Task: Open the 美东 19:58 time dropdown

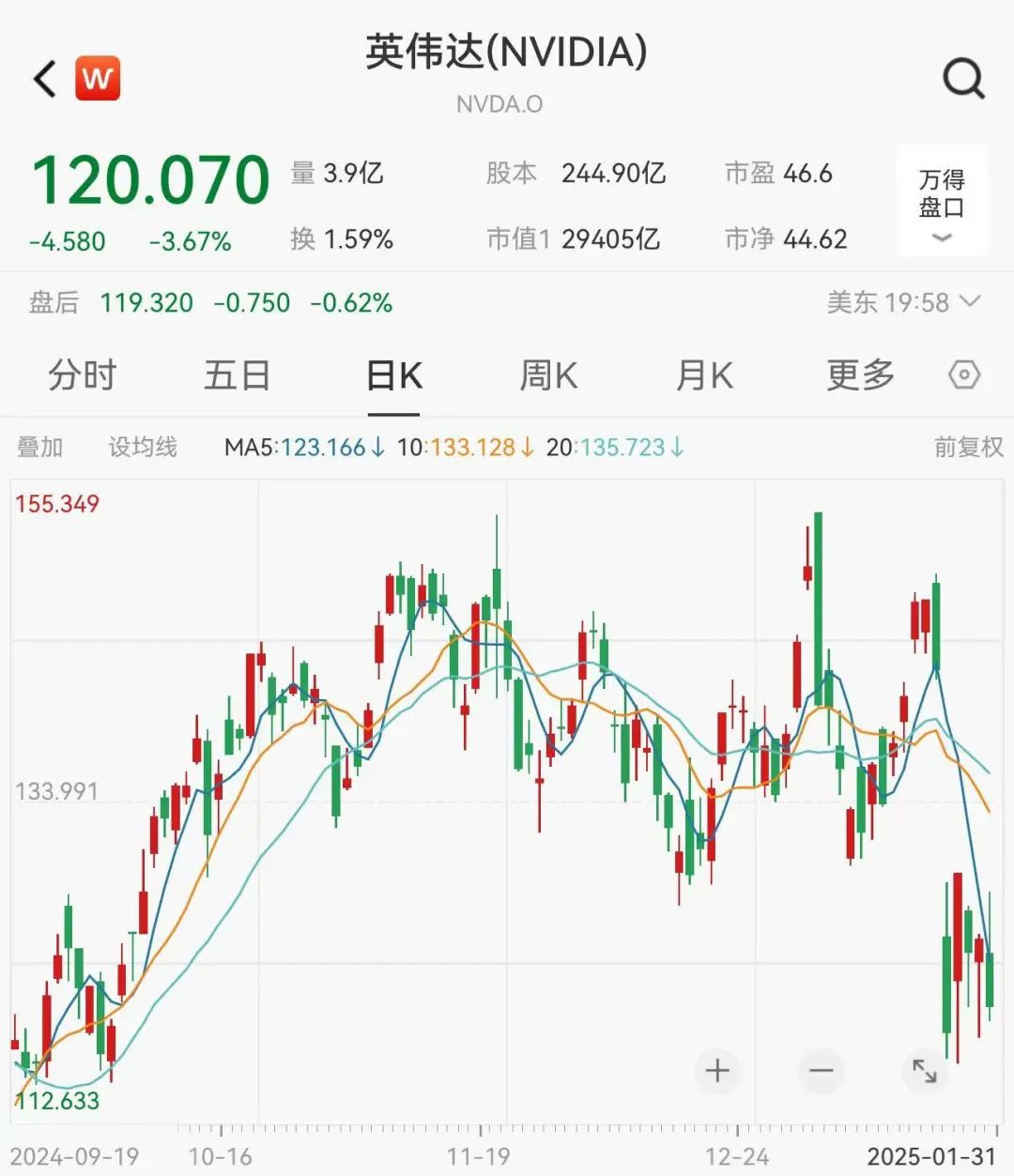Action: tap(903, 302)
